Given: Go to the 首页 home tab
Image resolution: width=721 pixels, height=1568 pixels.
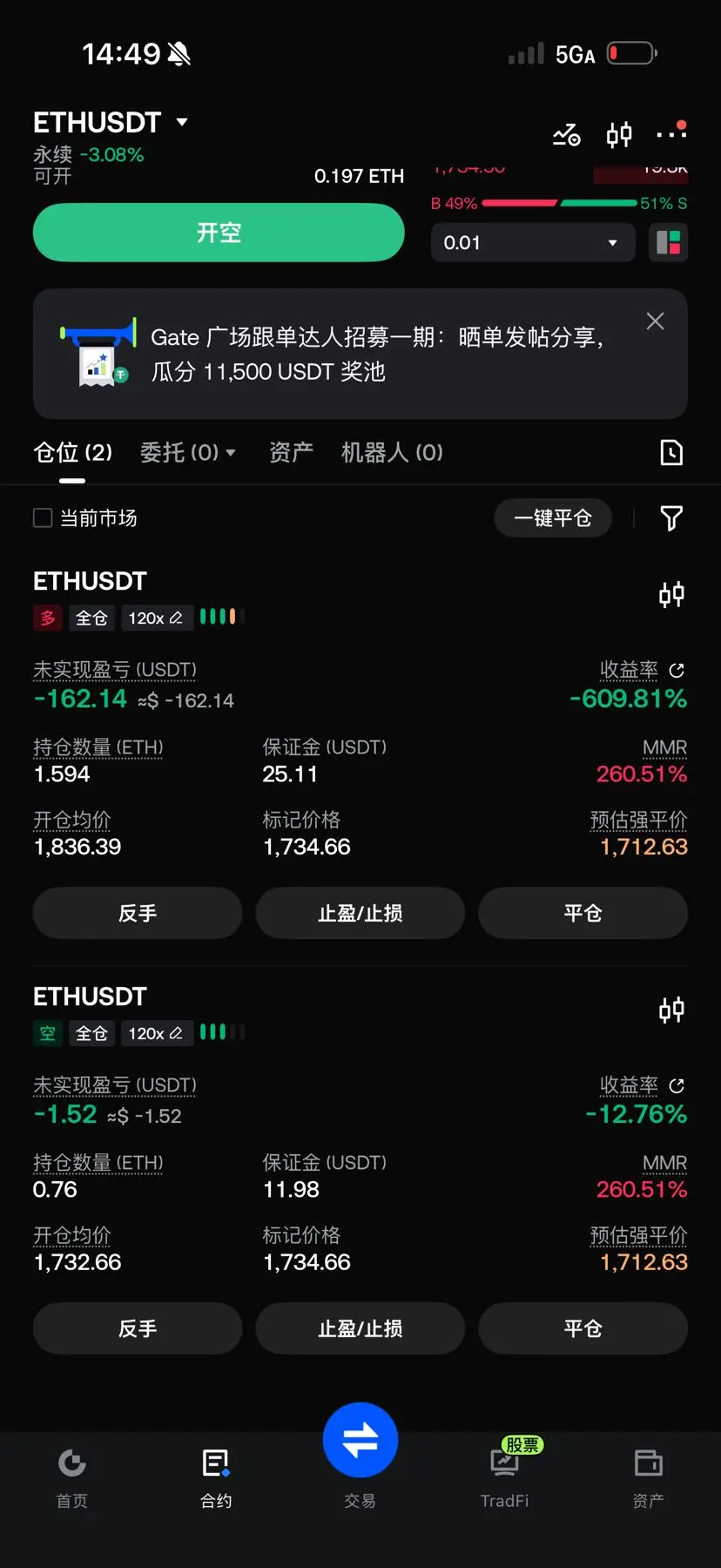Looking at the screenshot, I should point(72,1477).
